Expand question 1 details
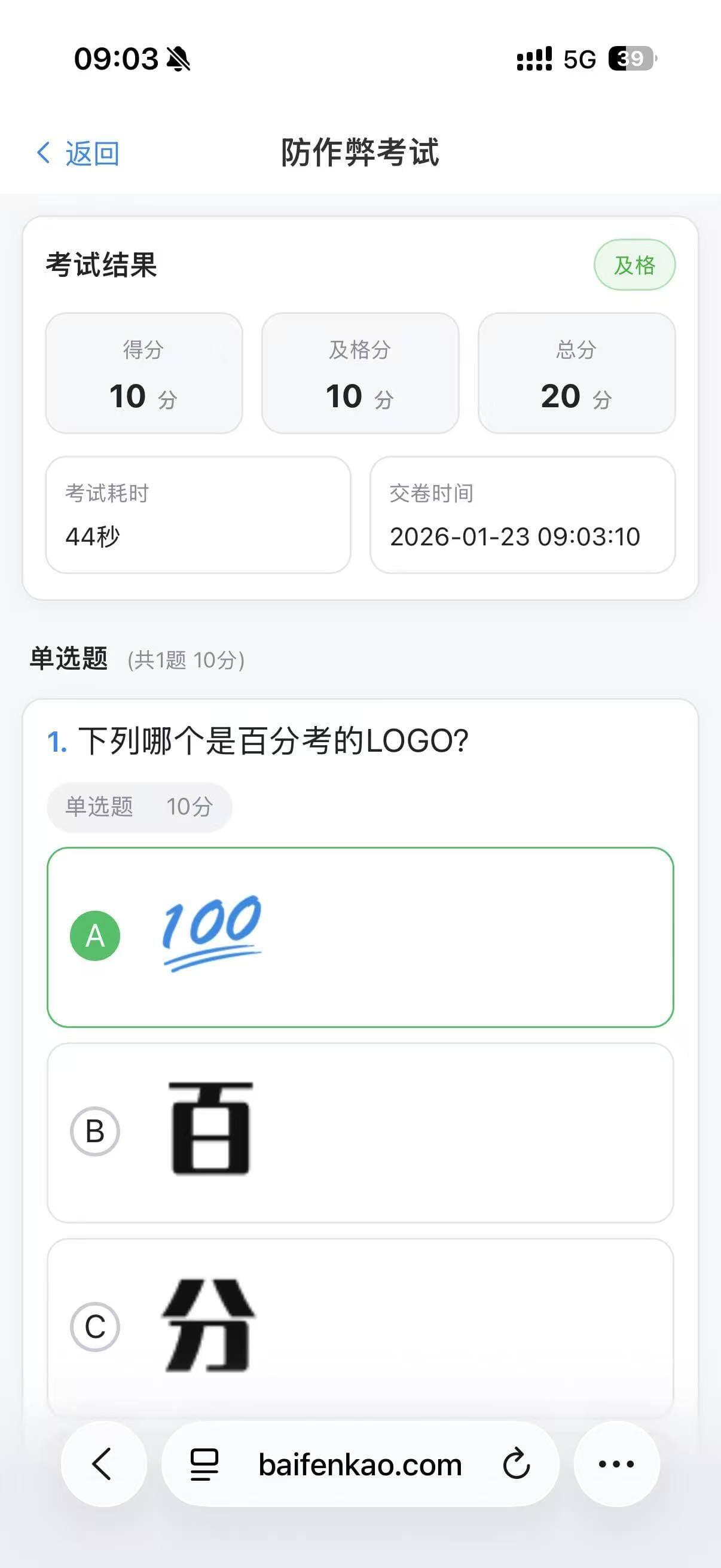 (272, 740)
